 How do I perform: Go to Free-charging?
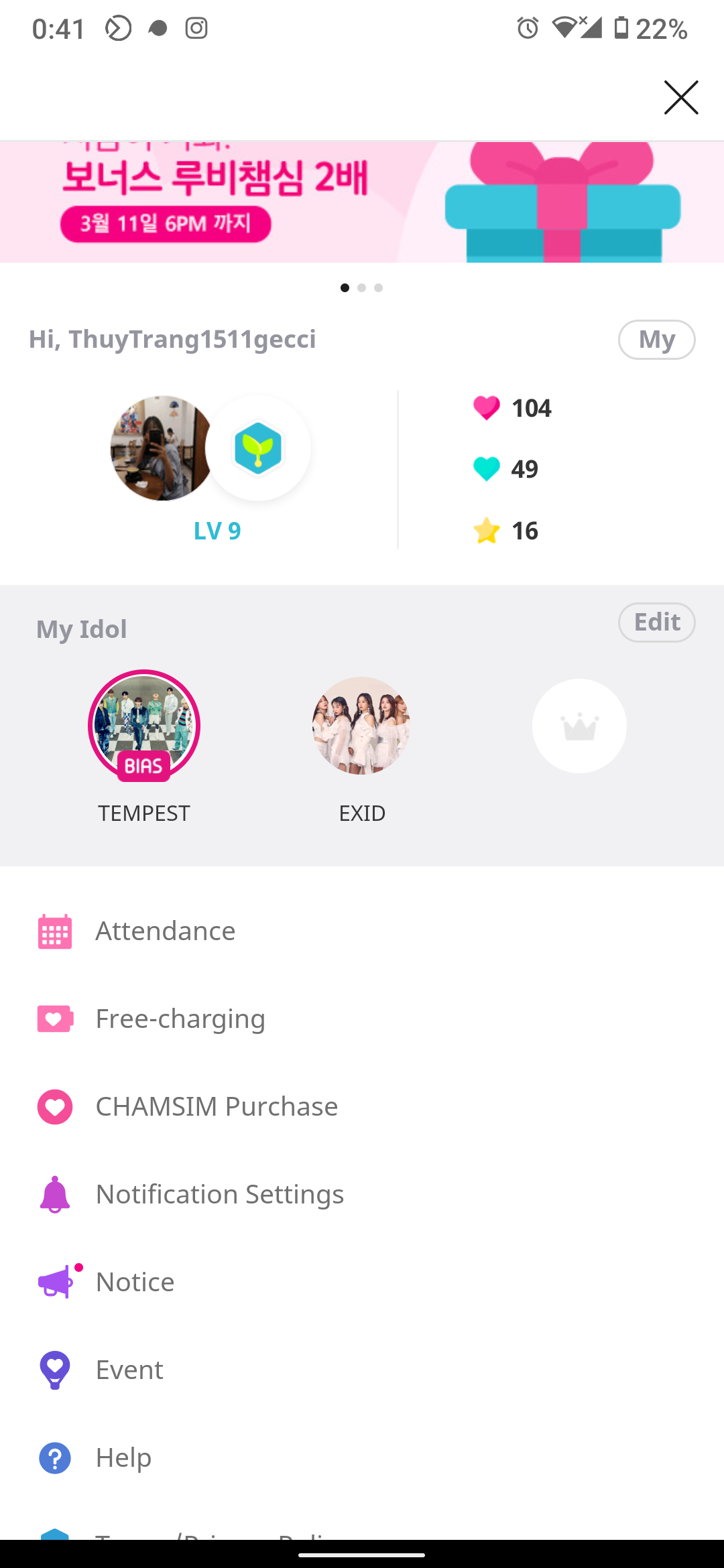pyautogui.click(x=180, y=1019)
